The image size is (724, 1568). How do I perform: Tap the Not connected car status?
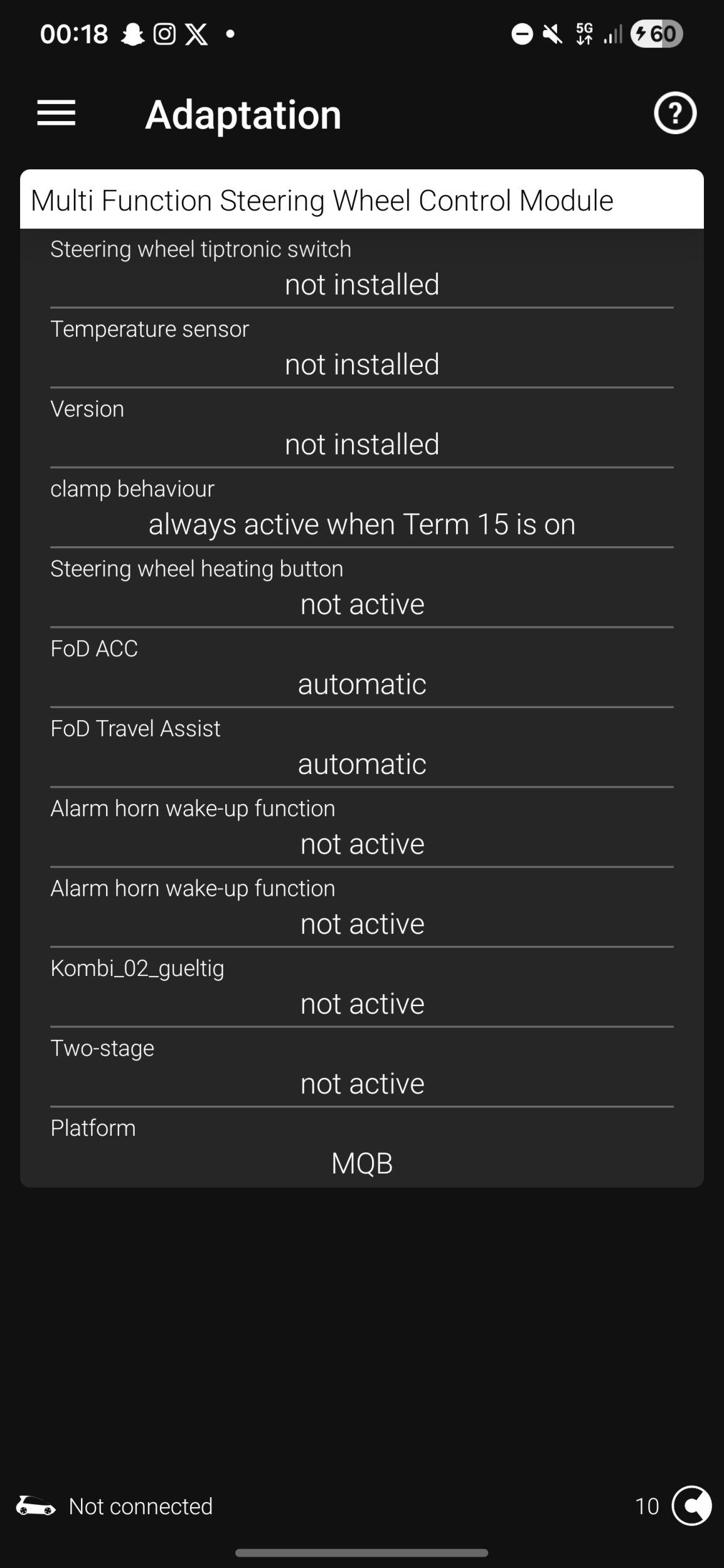(115, 1506)
